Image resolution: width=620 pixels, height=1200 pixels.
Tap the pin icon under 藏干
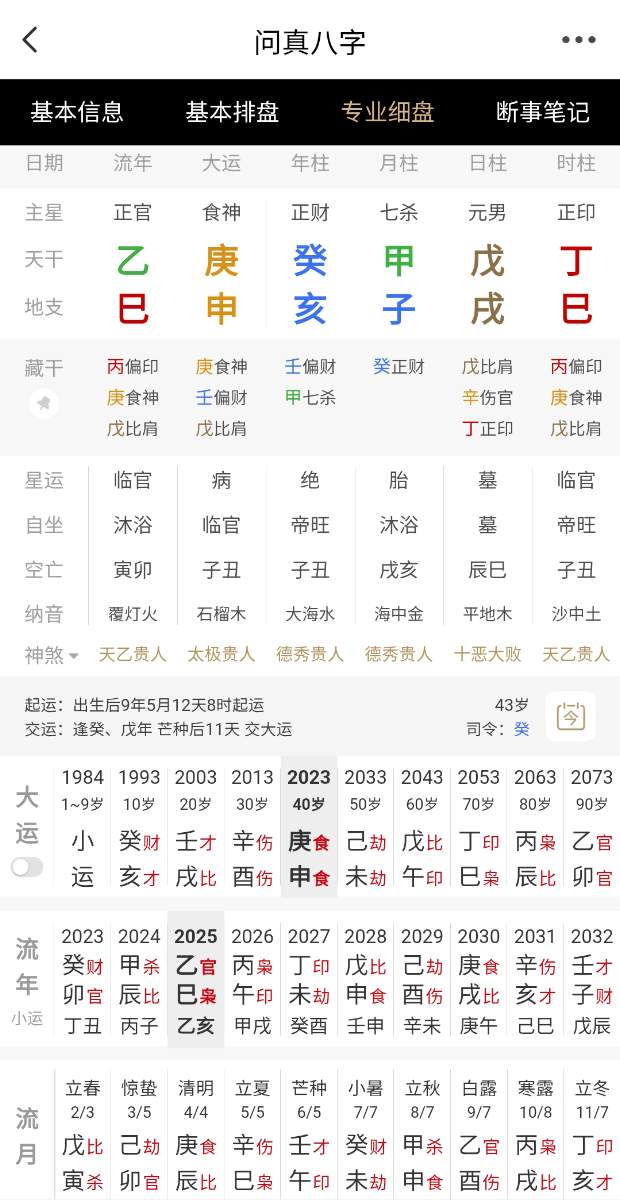coord(44,404)
